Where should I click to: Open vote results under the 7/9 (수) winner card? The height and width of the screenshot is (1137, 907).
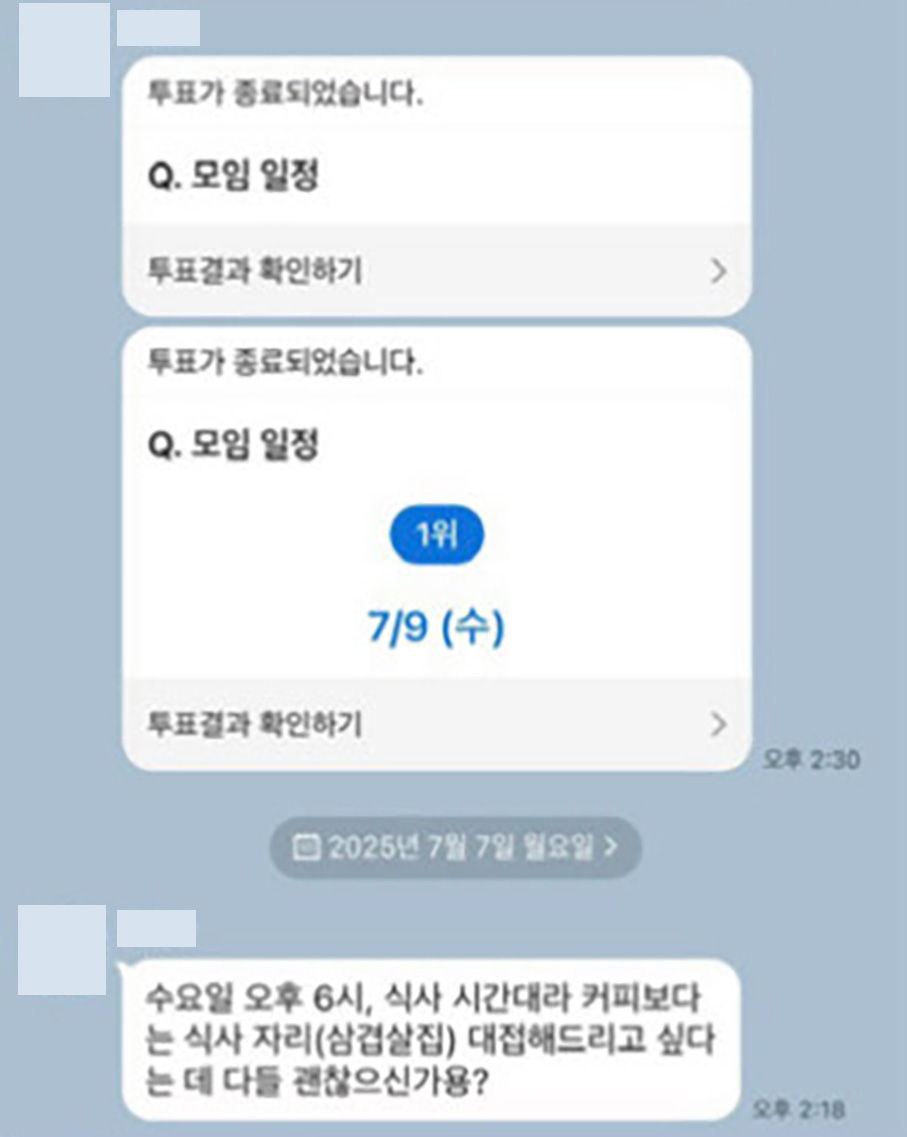(436, 724)
